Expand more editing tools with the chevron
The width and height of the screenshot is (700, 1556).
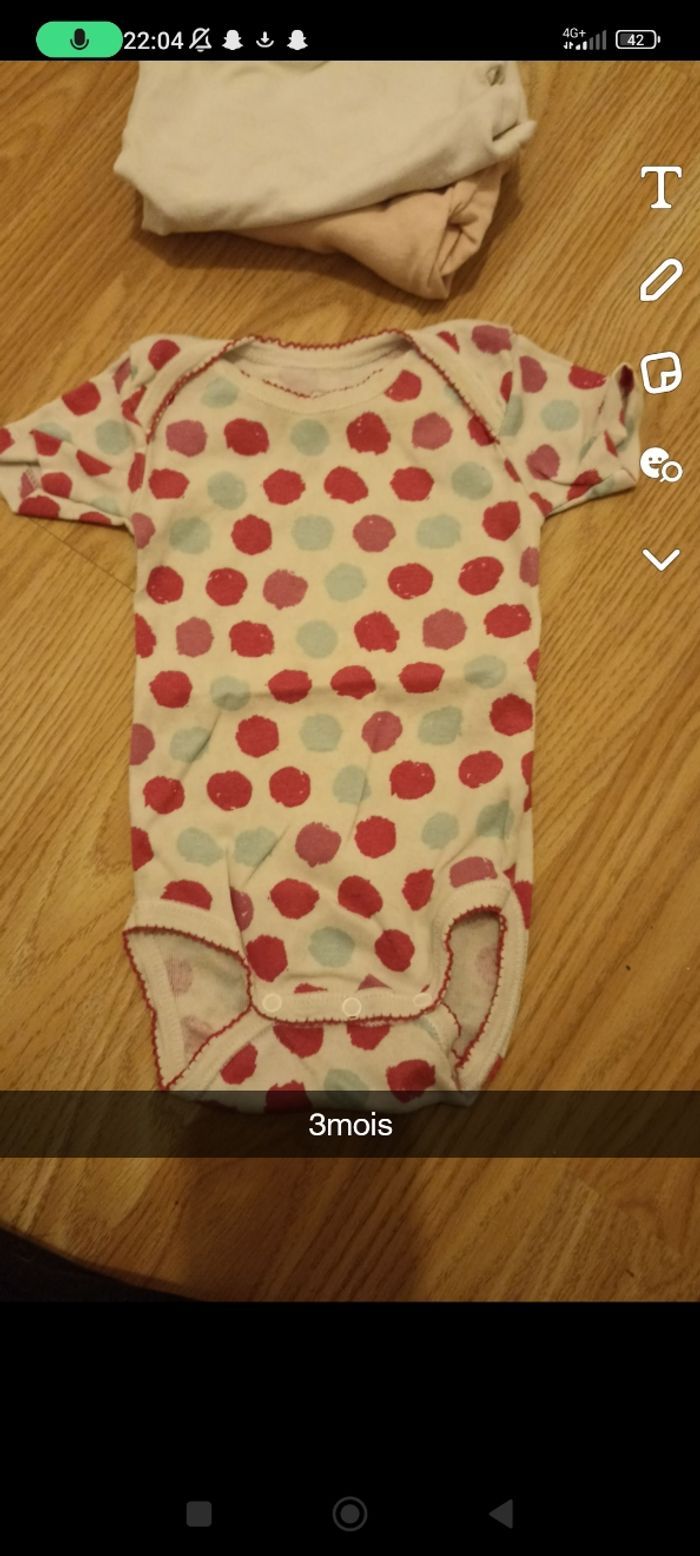660,559
